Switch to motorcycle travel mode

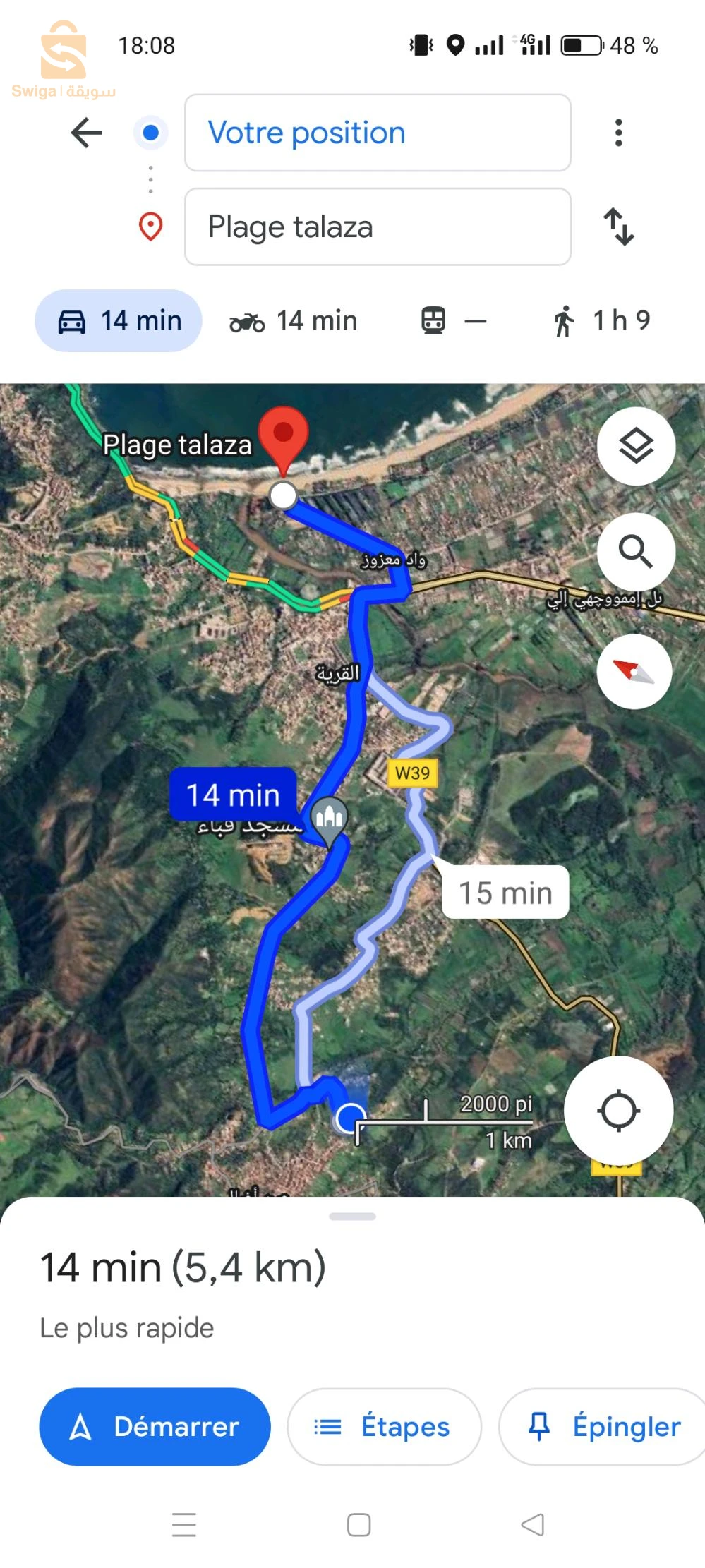click(294, 321)
